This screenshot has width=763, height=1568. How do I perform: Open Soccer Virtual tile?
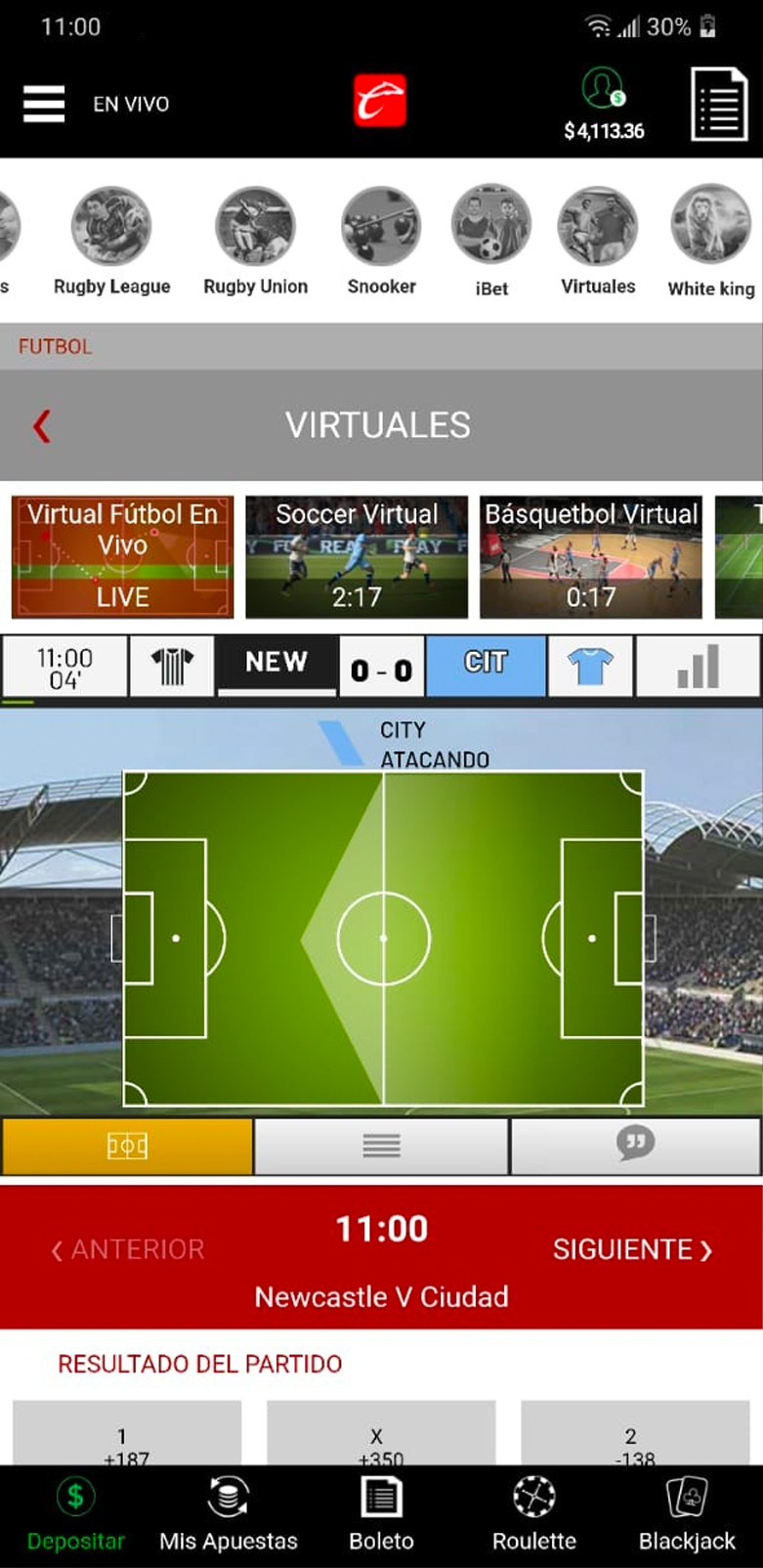pos(357,557)
